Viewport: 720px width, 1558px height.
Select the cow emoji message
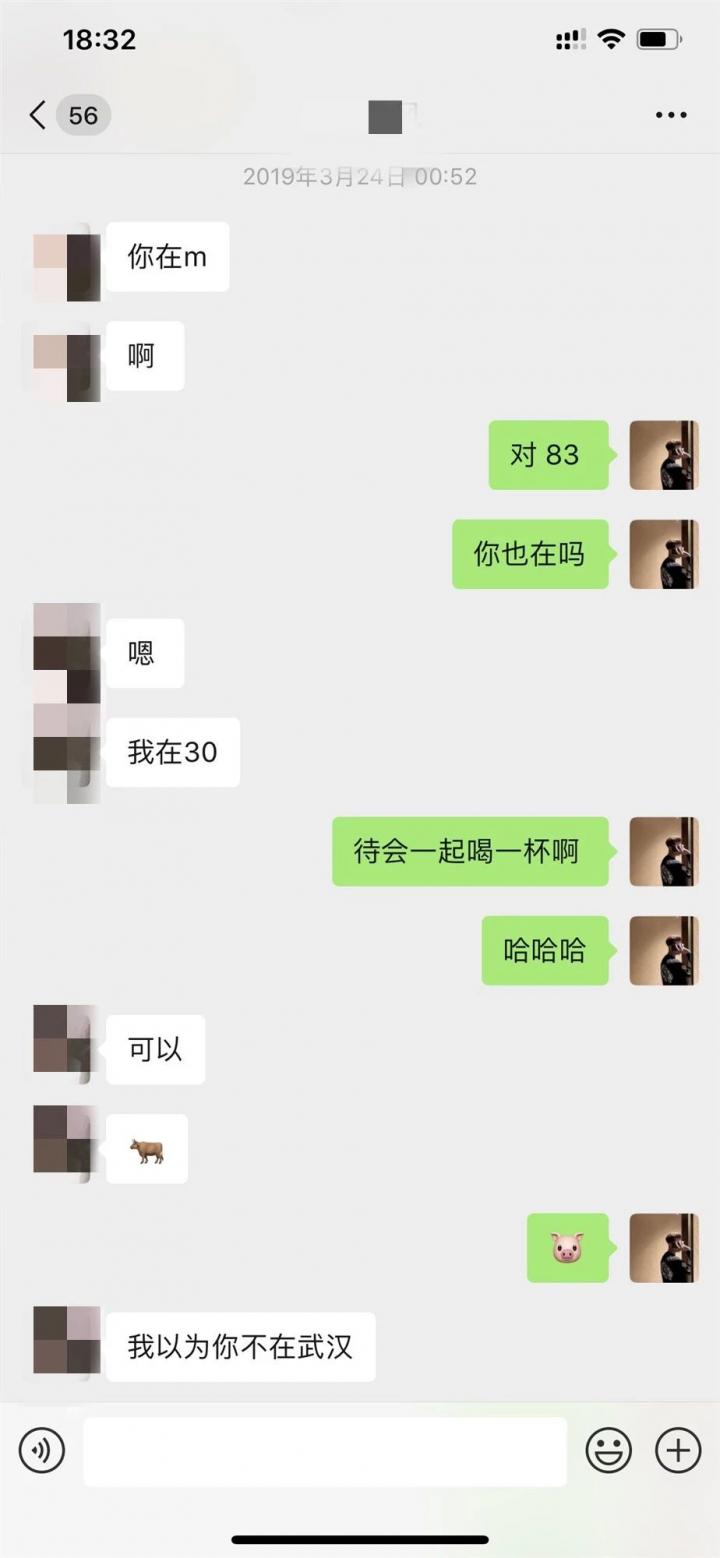[147, 1148]
